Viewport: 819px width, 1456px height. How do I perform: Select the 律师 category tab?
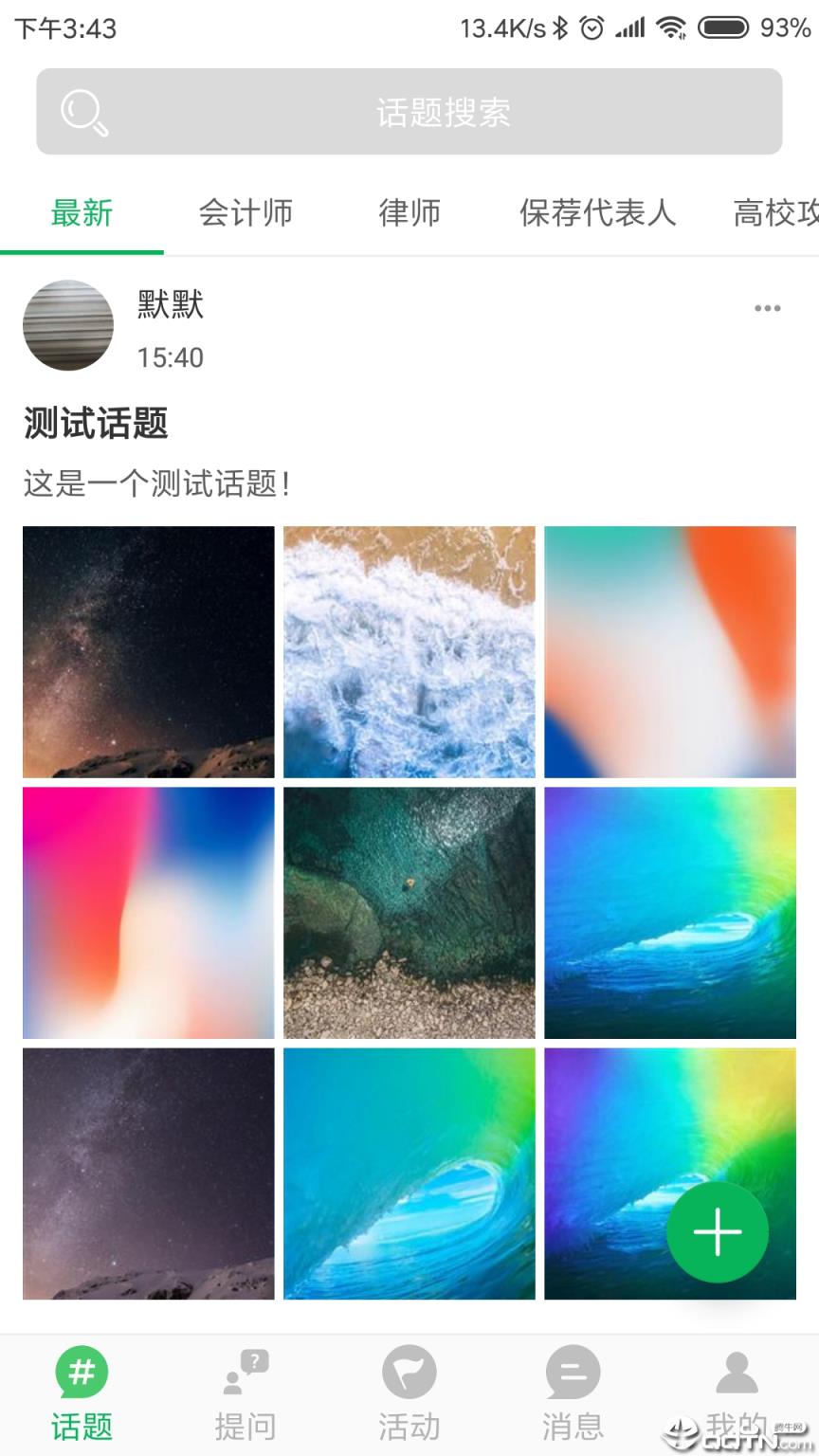(x=409, y=213)
